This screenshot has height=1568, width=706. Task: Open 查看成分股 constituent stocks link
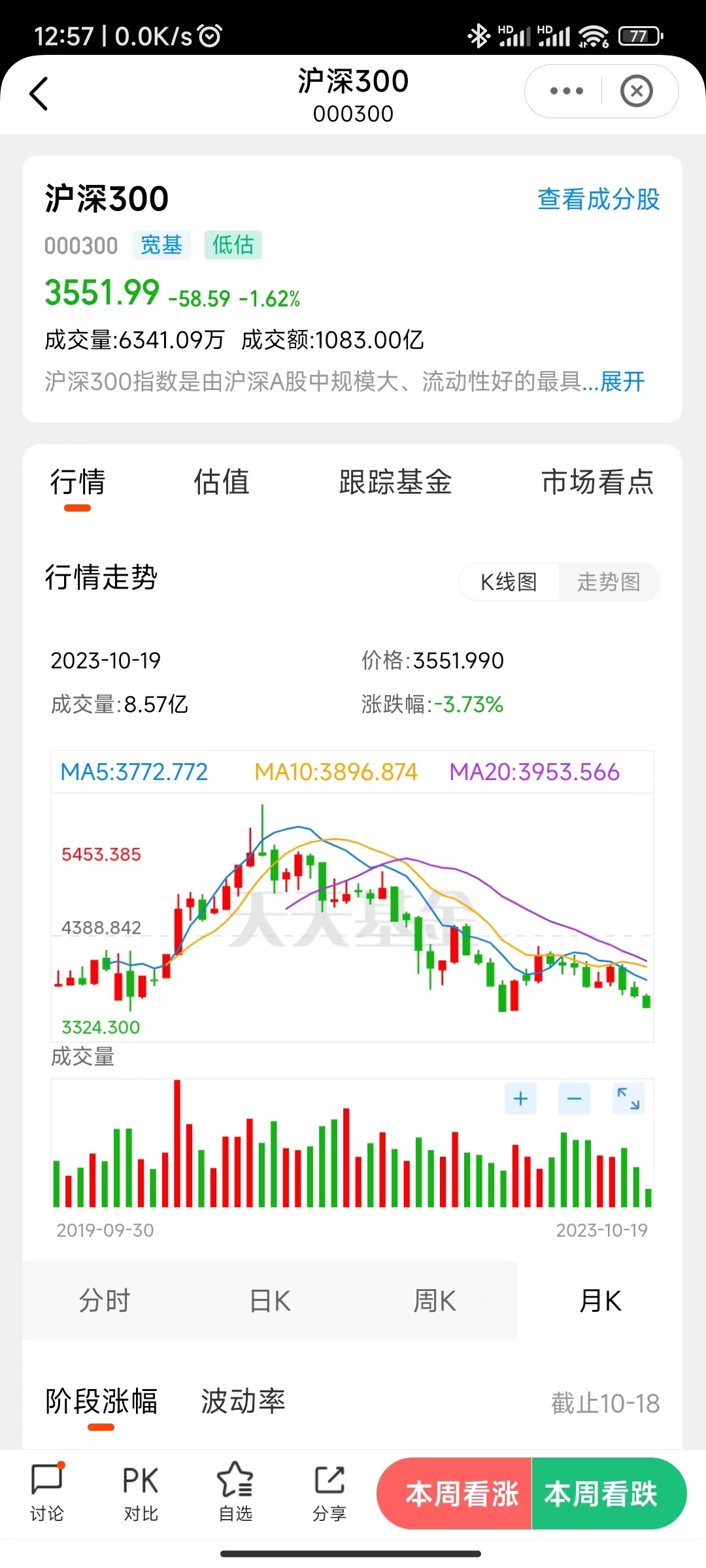point(598,199)
